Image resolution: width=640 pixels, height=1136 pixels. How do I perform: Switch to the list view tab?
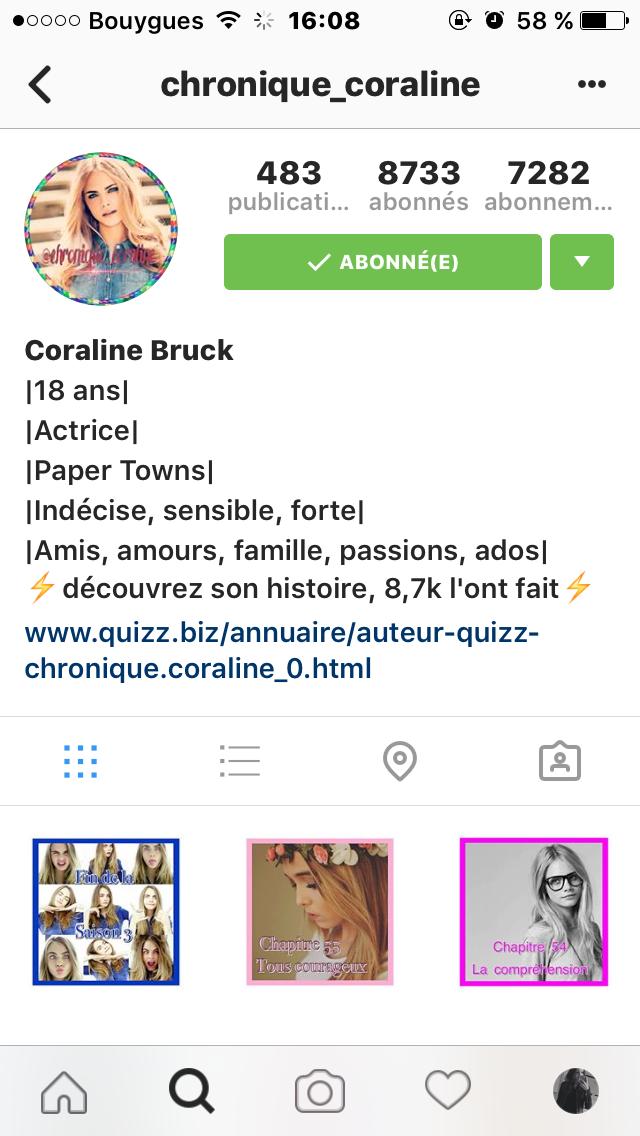[240, 761]
